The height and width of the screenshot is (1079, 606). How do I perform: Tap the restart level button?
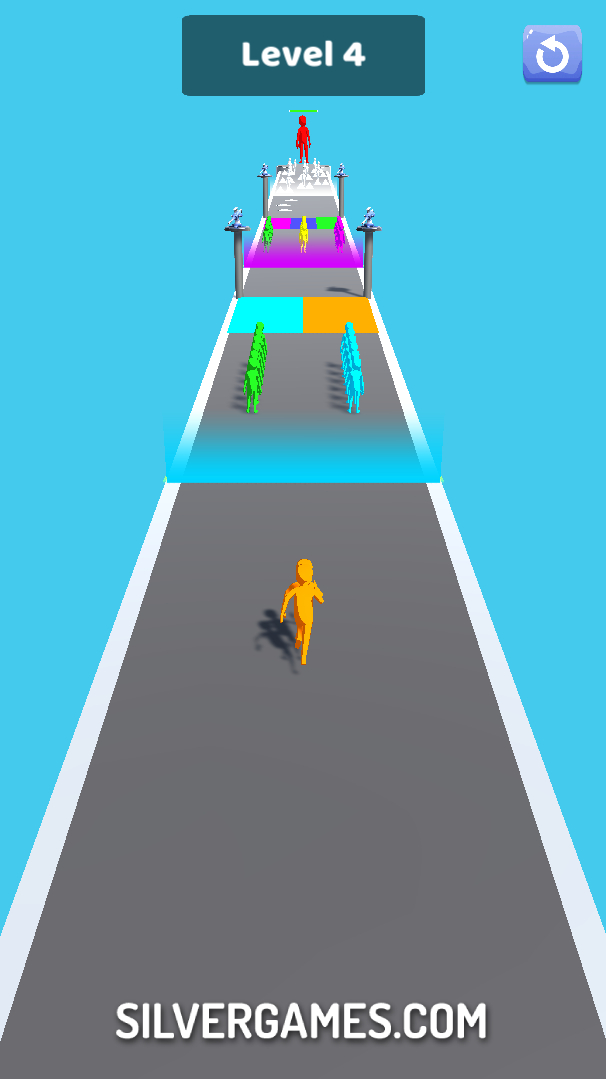pyautogui.click(x=552, y=55)
